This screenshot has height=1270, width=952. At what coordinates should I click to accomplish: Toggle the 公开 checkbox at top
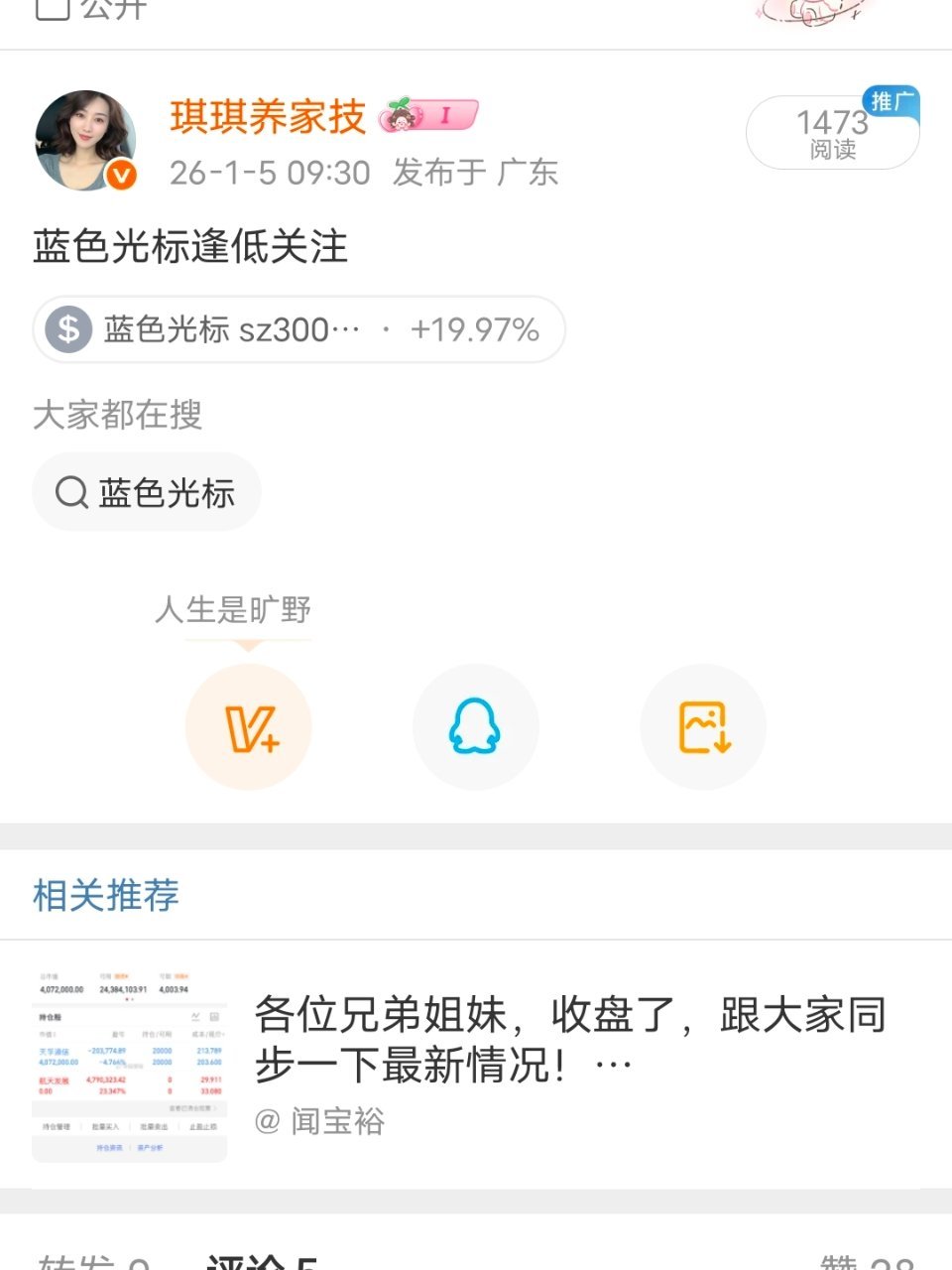click(x=53, y=9)
